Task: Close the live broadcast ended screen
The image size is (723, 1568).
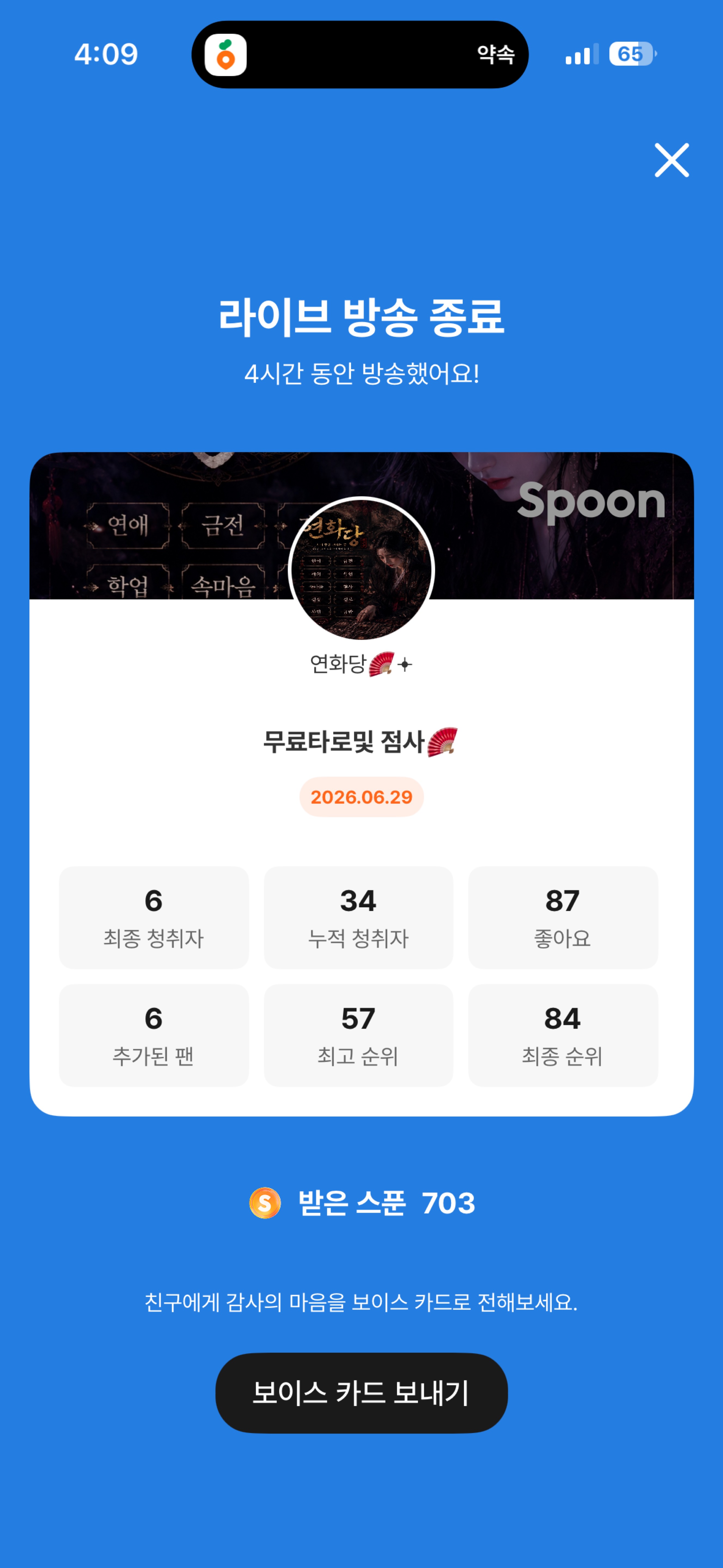Action: [x=671, y=160]
